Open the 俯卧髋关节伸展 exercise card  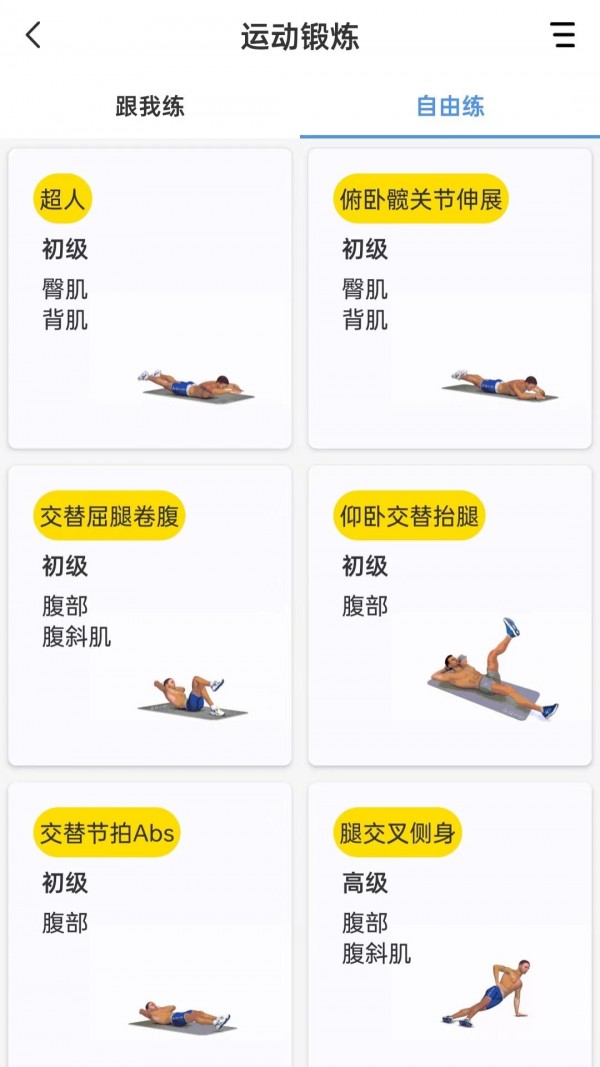coord(450,298)
